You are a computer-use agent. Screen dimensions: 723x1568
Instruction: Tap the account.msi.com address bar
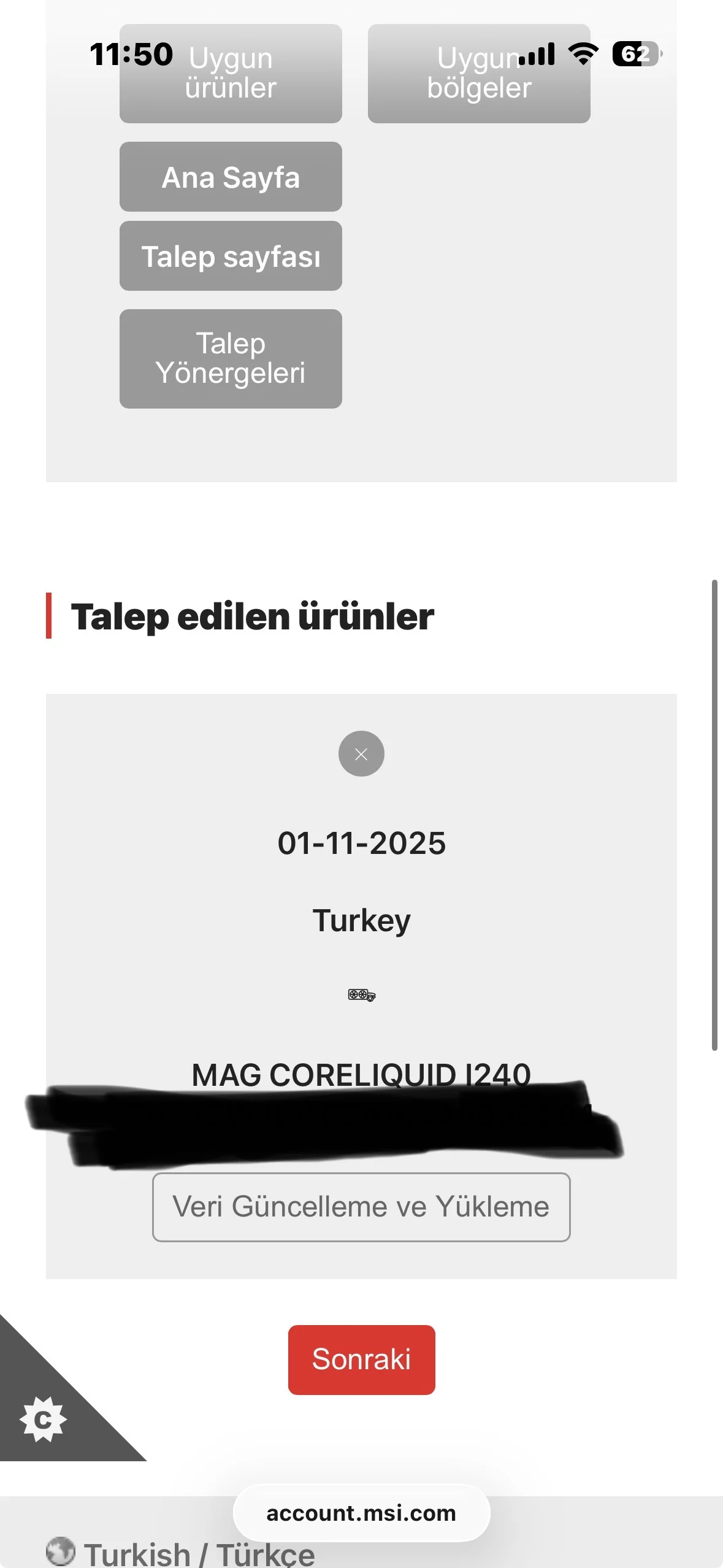click(x=361, y=1513)
